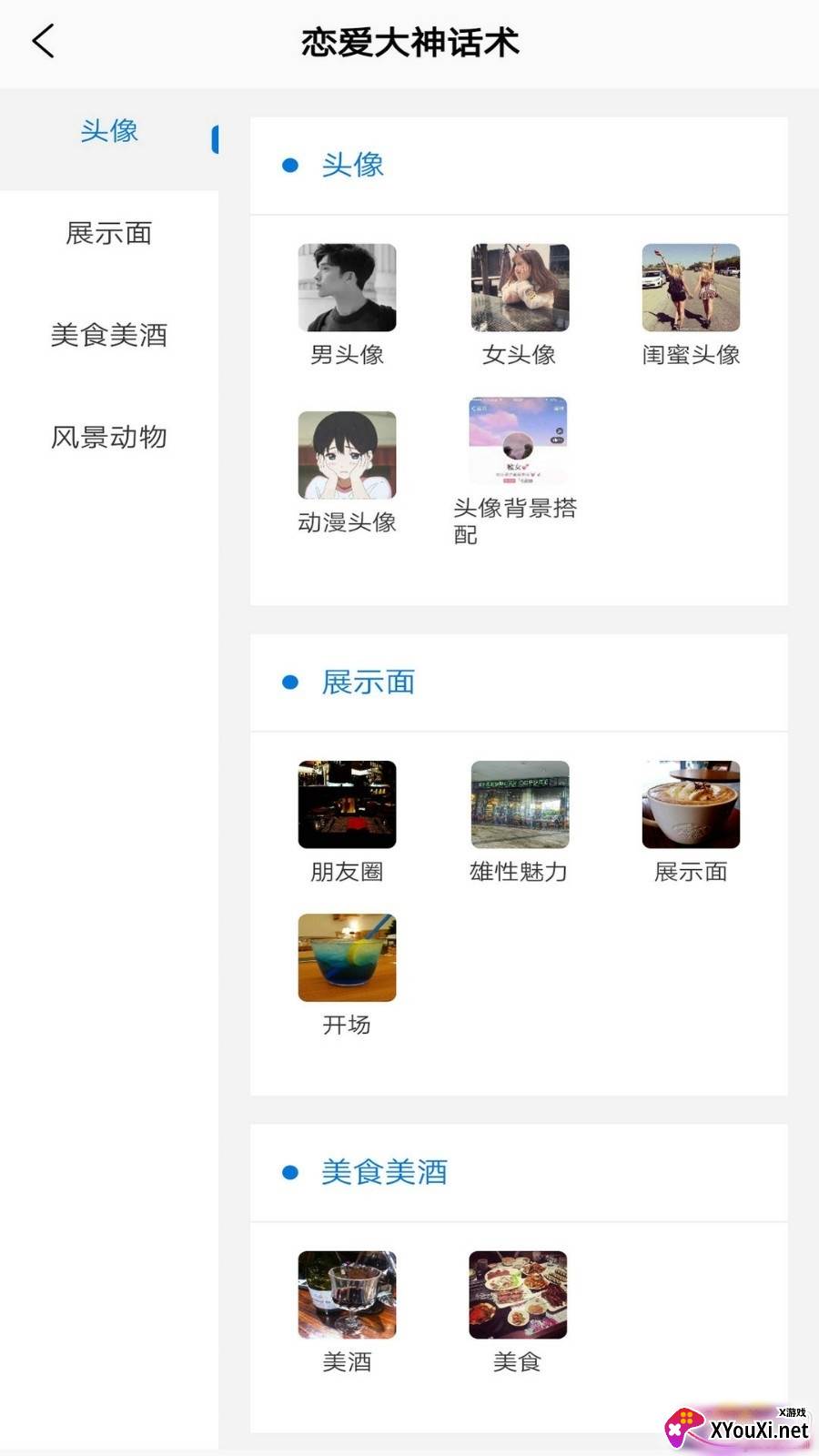Go back using the top-left arrow
The height and width of the screenshot is (1456, 819).
pyautogui.click(x=43, y=42)
